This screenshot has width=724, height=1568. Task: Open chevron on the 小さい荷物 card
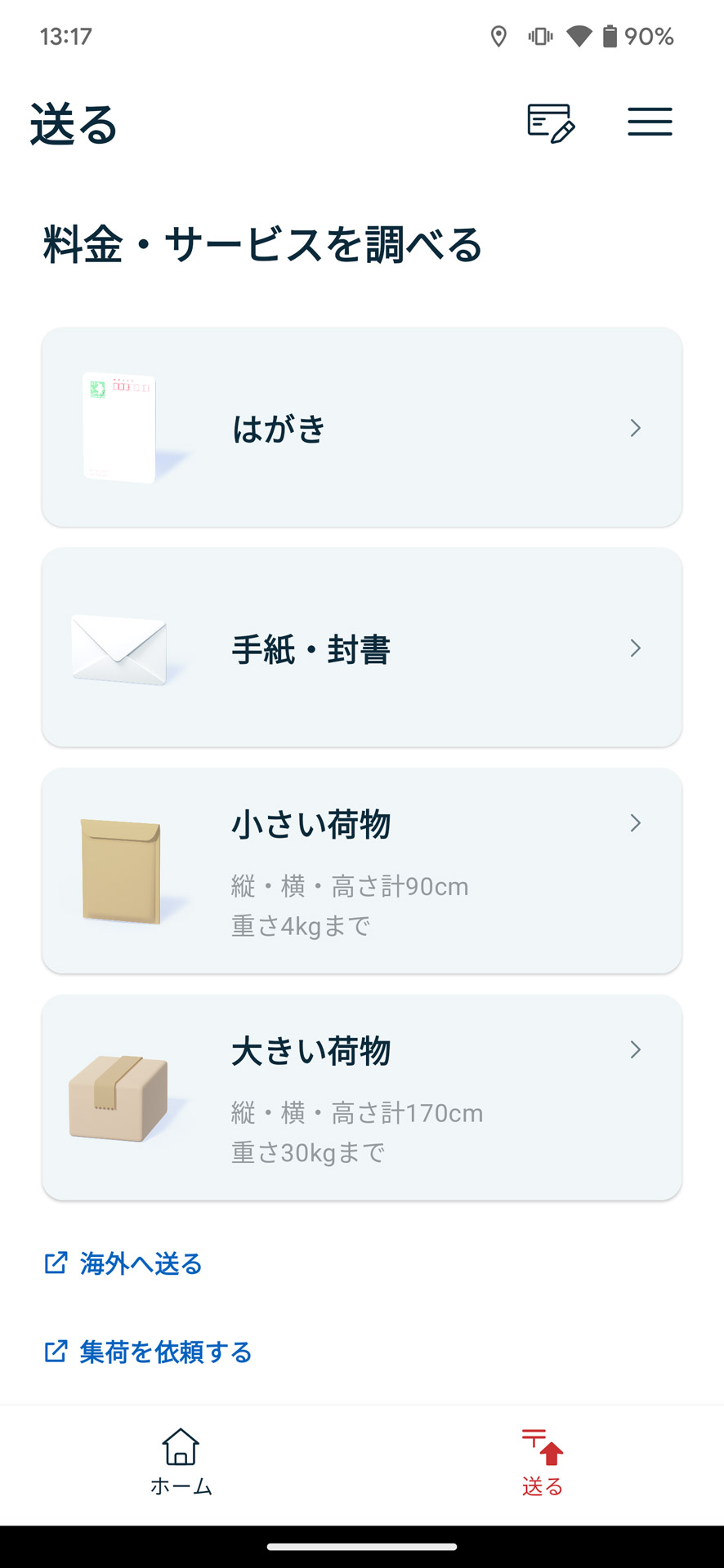tap(635, 823)
